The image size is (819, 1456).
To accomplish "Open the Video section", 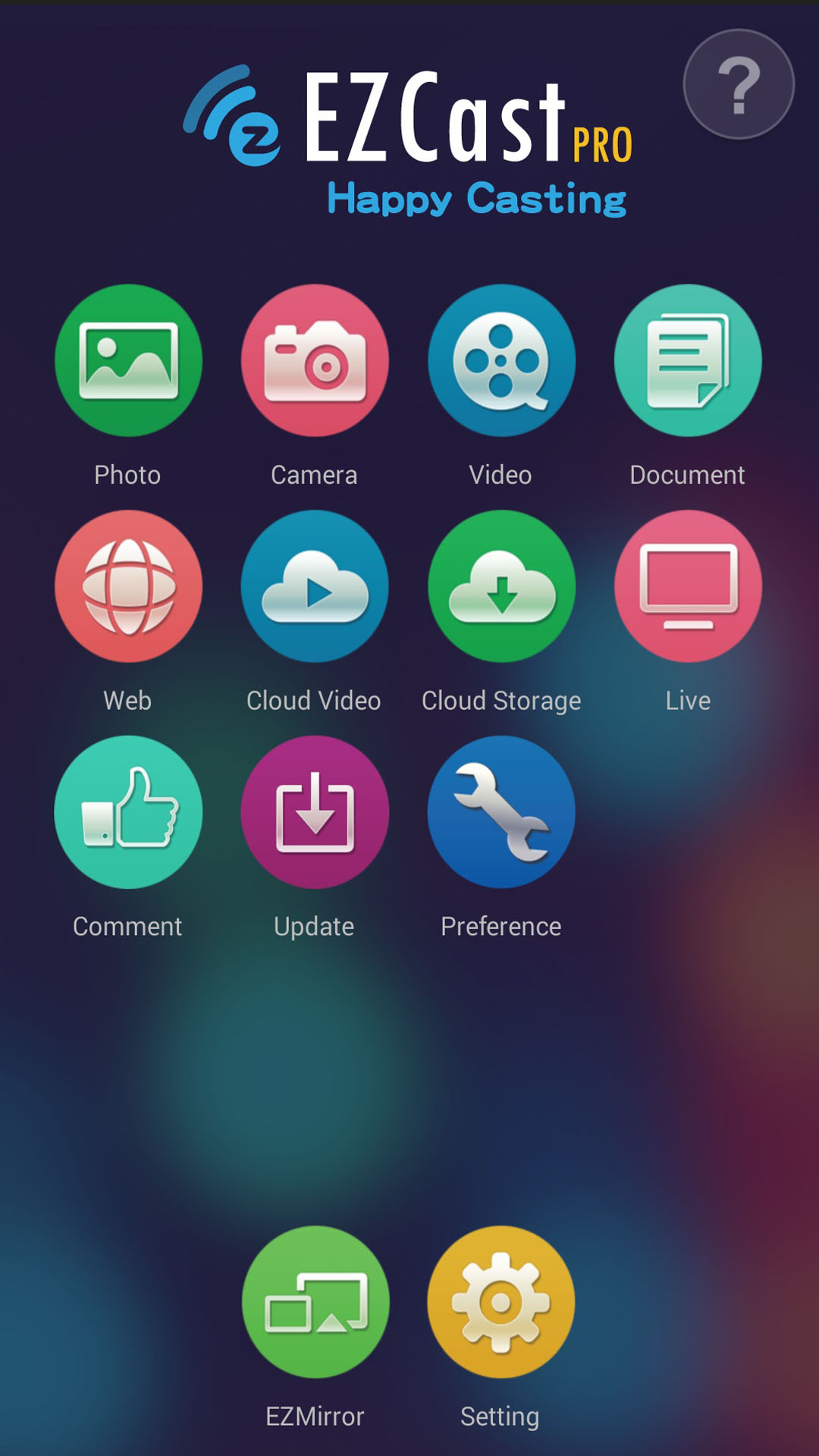I will (501, 360).
